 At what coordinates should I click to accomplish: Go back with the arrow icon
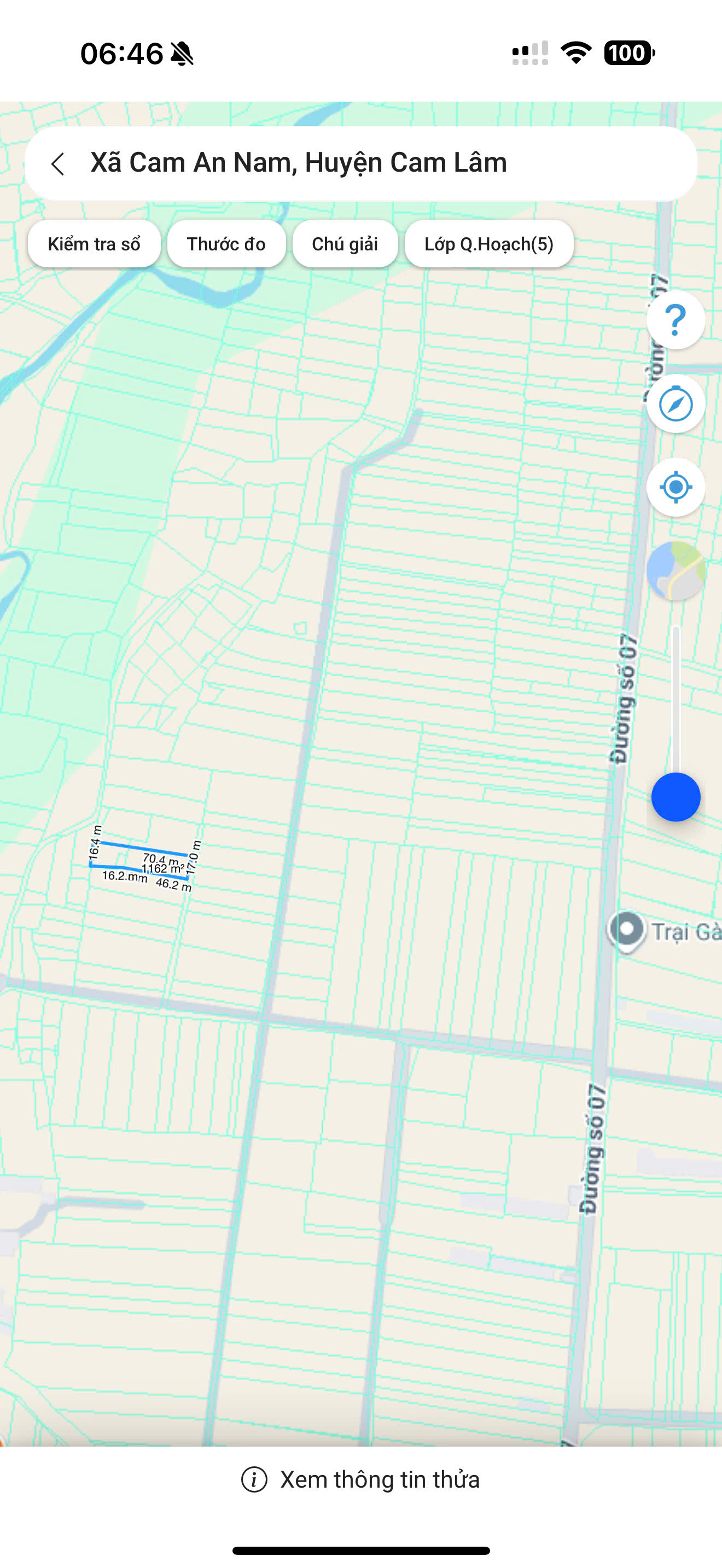(58, 163)
